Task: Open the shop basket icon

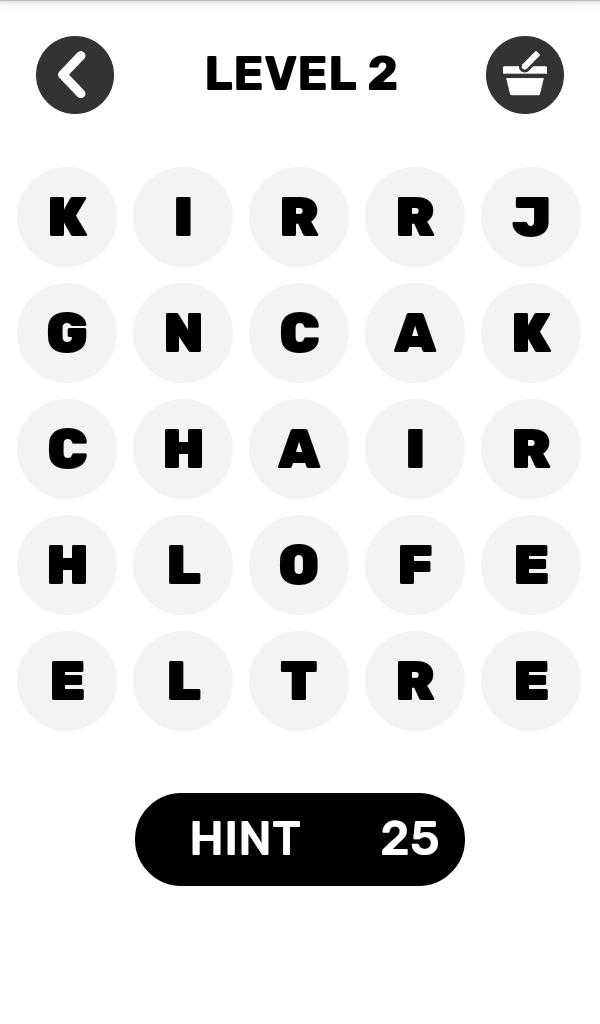Action: 525,75
